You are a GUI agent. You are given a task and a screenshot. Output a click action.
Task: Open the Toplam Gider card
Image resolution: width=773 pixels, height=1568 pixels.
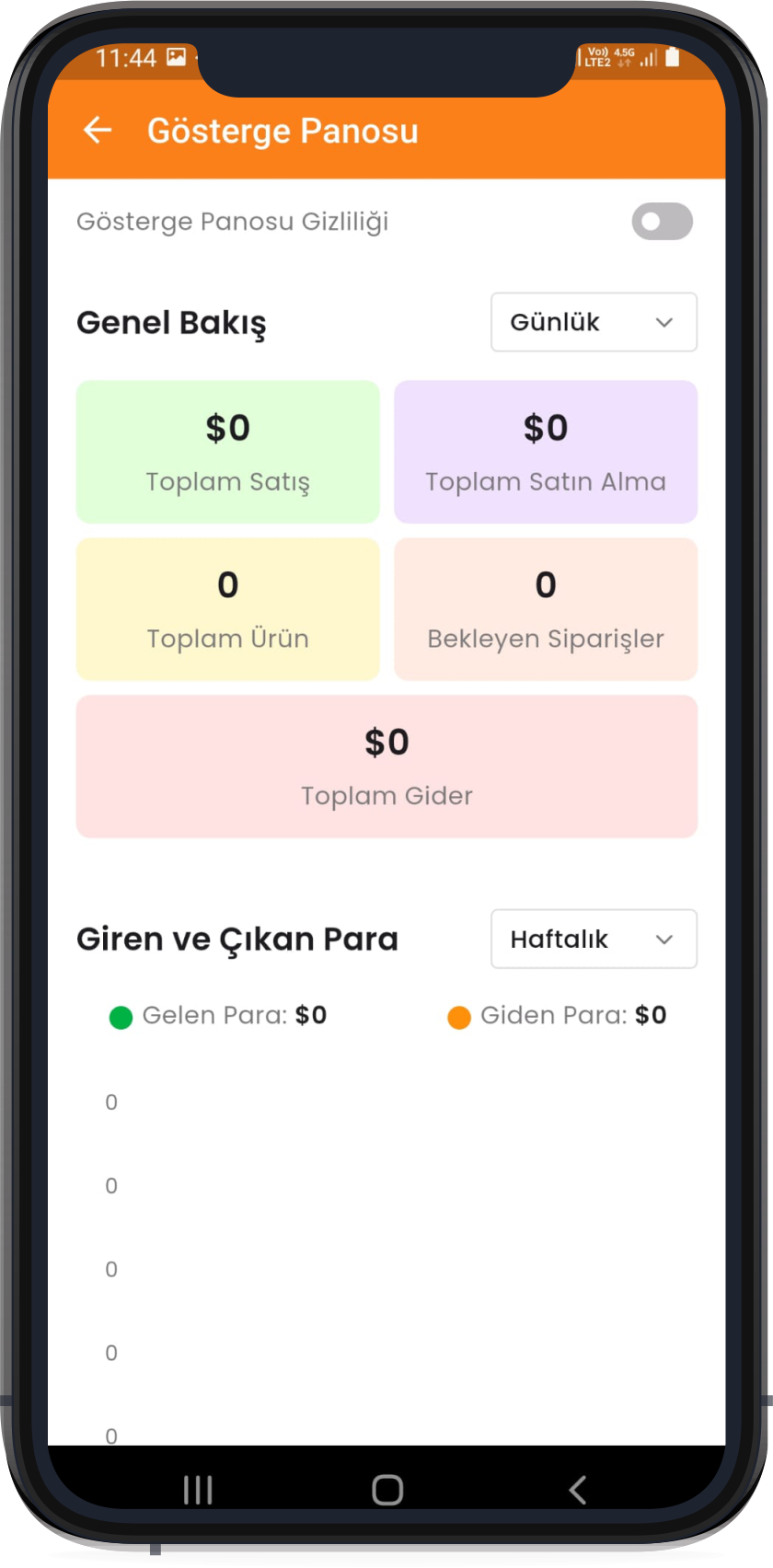(x=386, y=767)
